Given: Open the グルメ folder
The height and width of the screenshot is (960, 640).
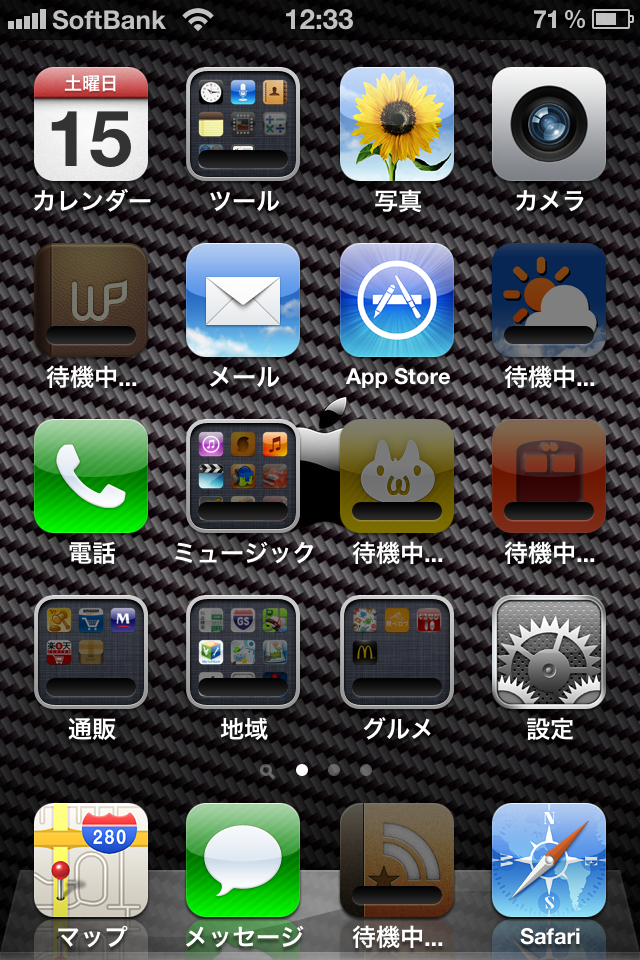Looking at the screenshot, I should [x=397, y=652].
